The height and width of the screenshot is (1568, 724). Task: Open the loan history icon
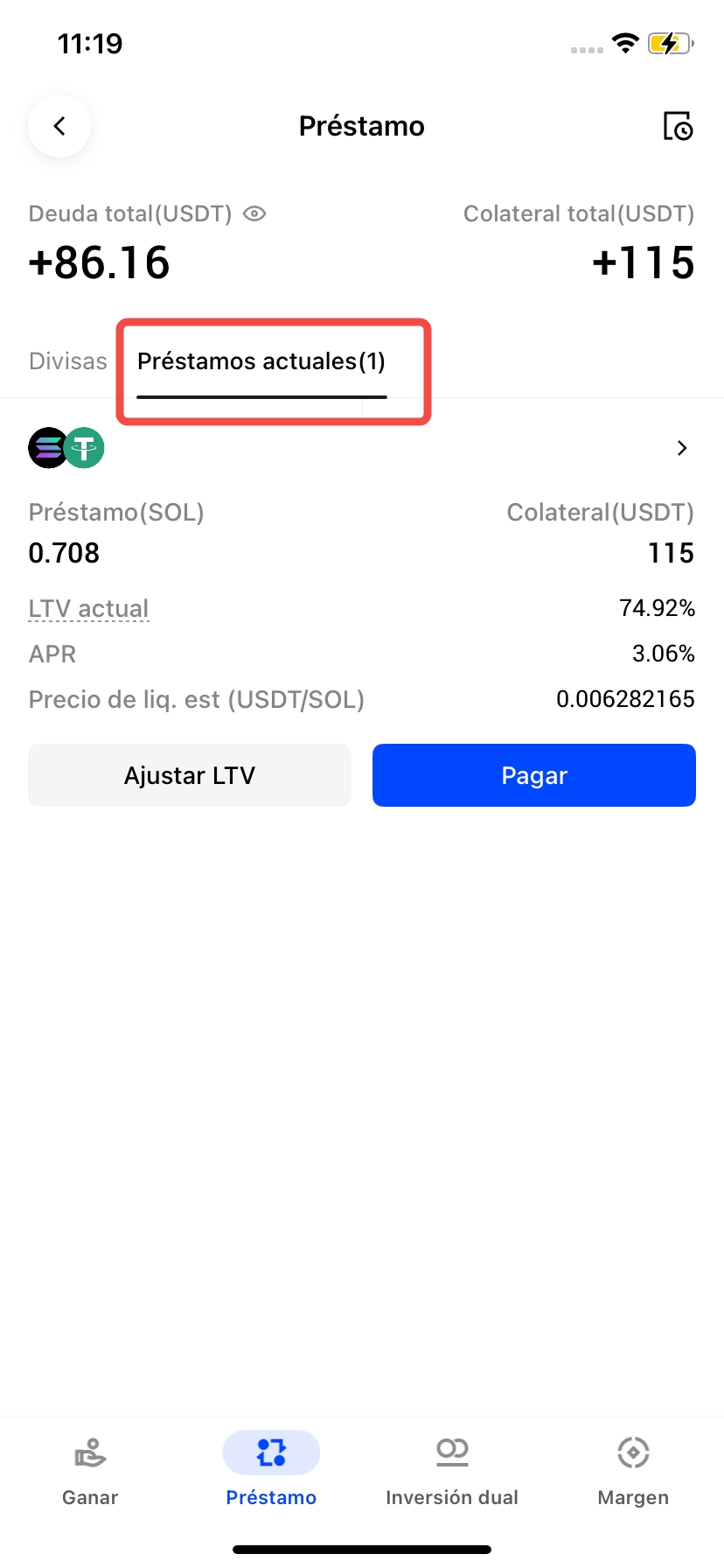(678, 127)
